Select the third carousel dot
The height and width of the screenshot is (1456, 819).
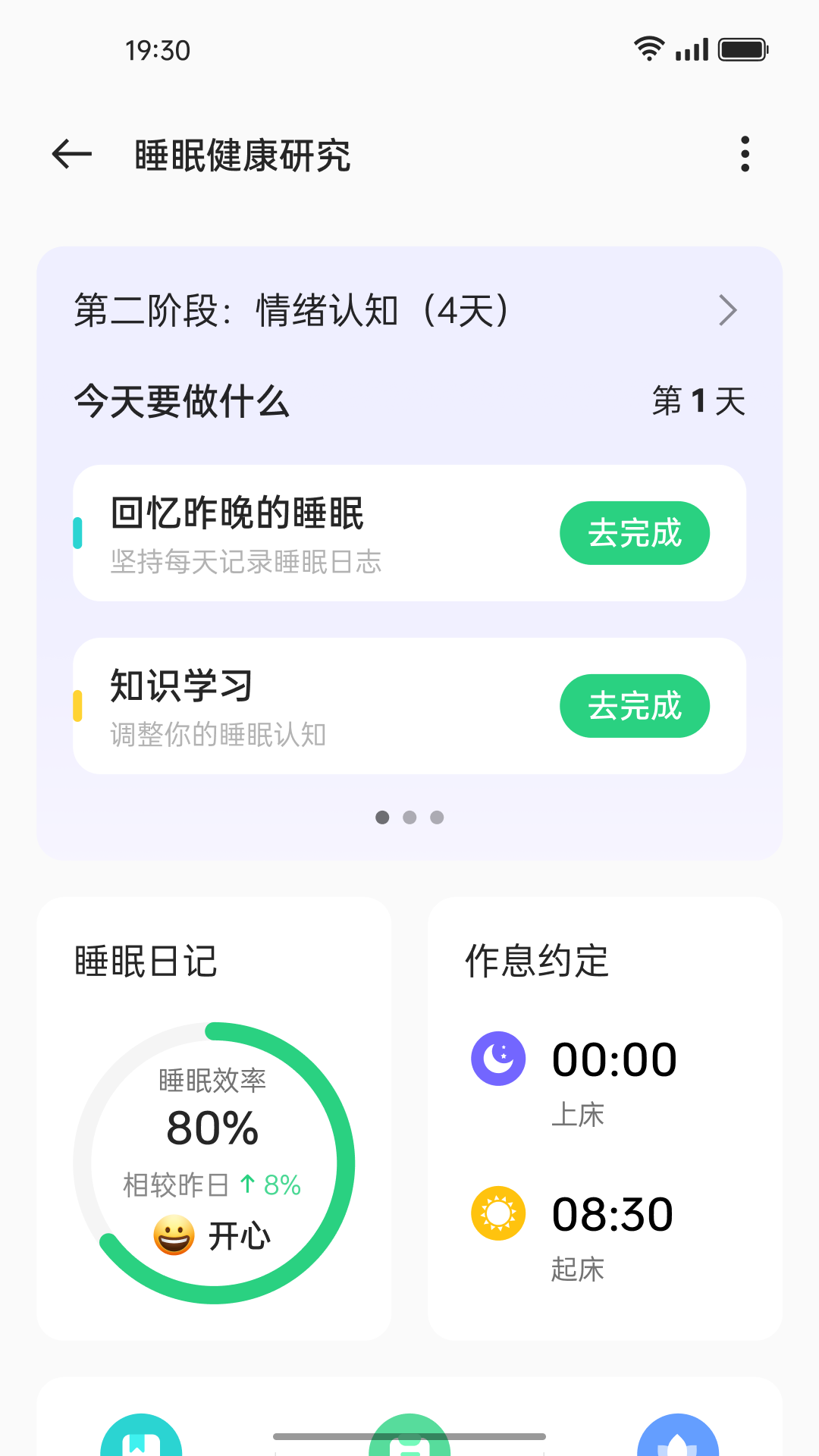pyautogui.click(x=437, y=817)
